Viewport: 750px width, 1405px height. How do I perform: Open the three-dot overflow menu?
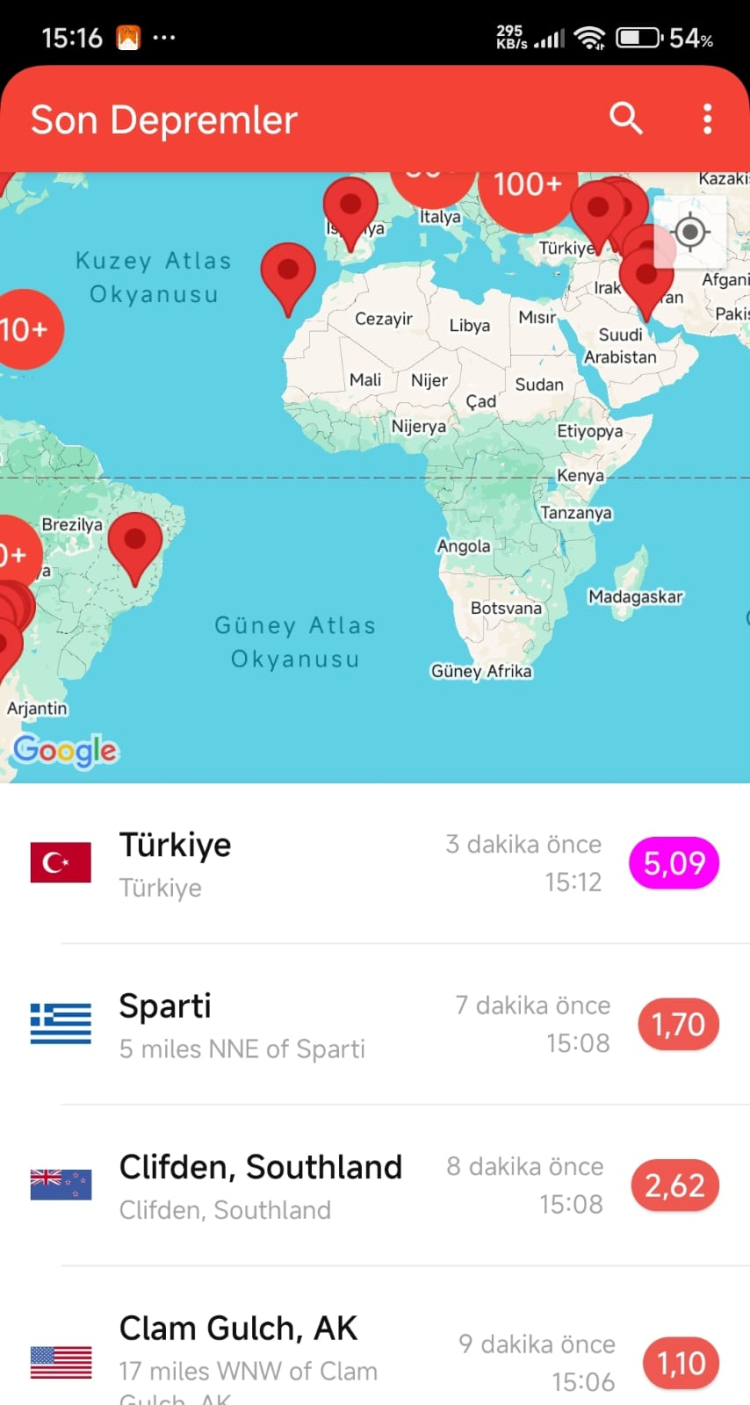[x=707, y=119]
